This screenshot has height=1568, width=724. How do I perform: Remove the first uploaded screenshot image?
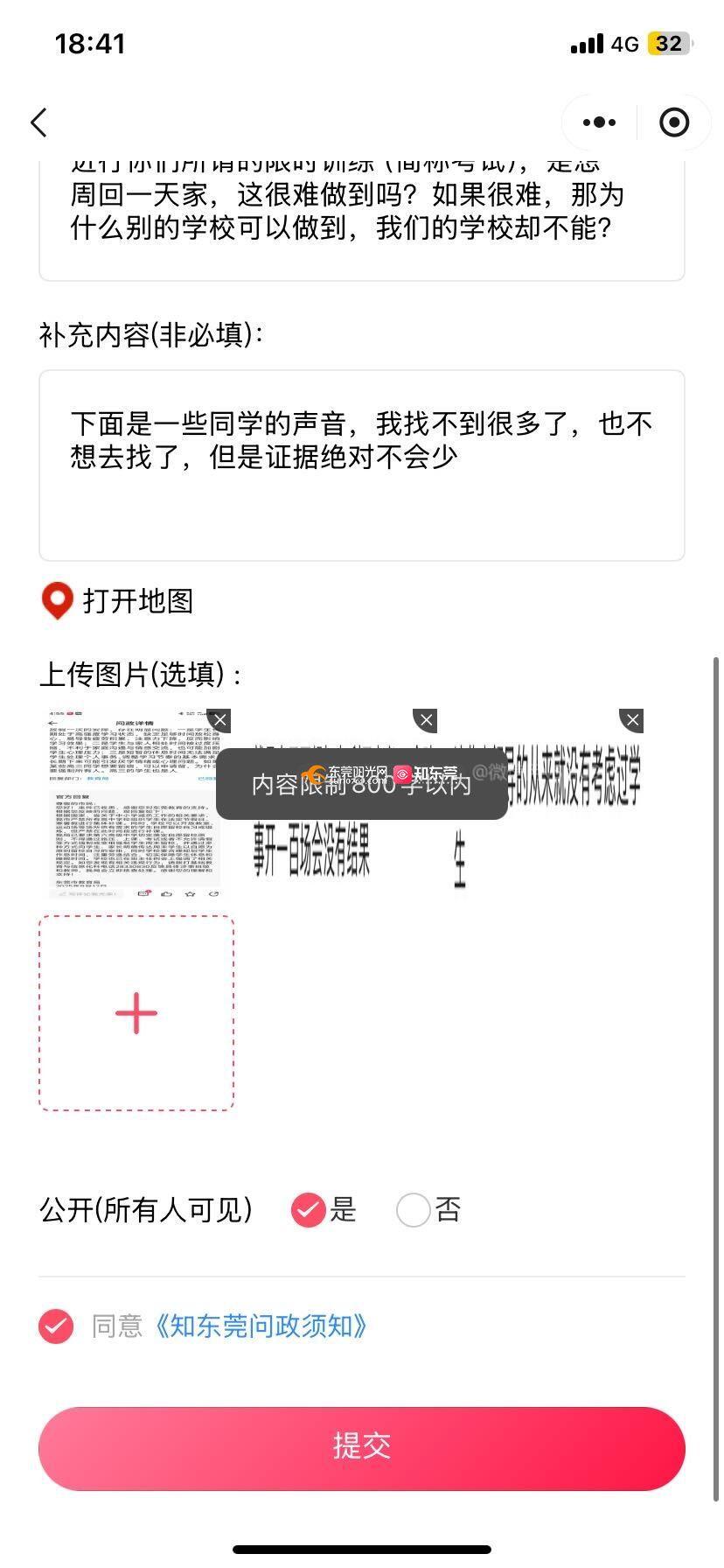(x=220, y=720)
